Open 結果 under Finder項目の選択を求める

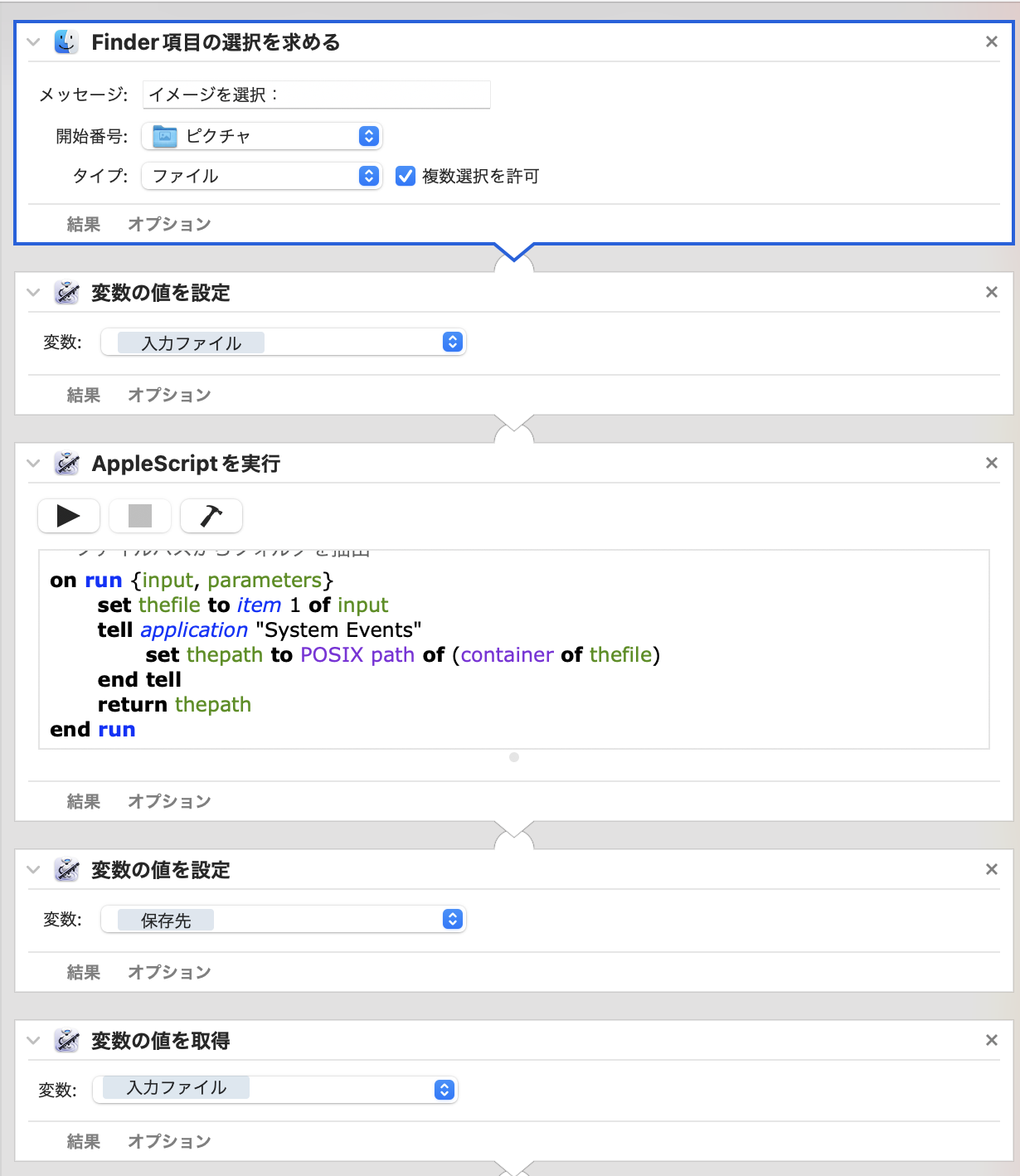click(84, 224)
